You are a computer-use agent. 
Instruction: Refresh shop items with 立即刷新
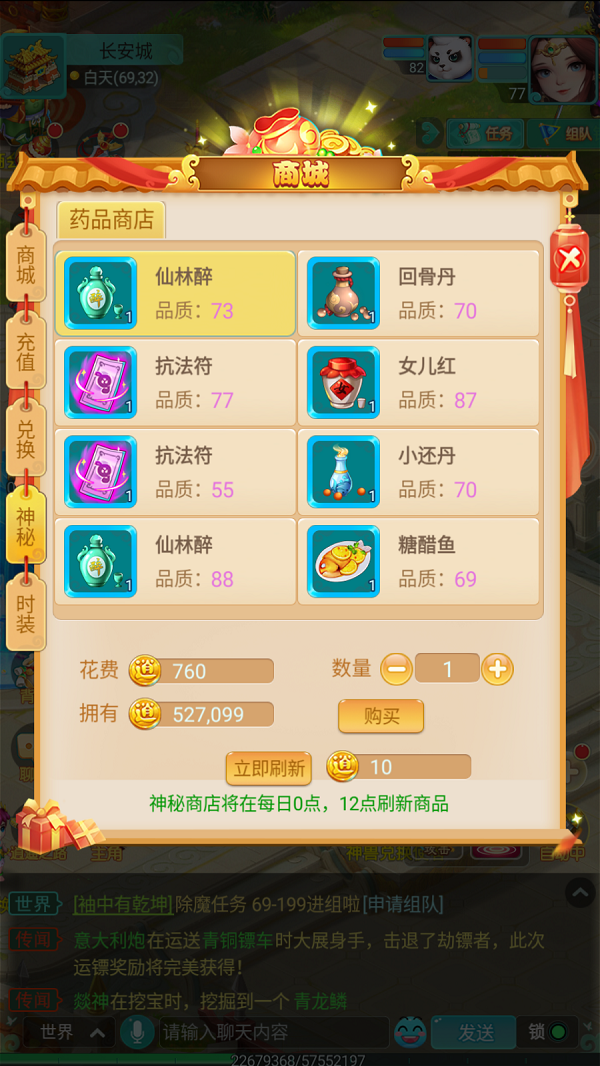pos(268,768)
